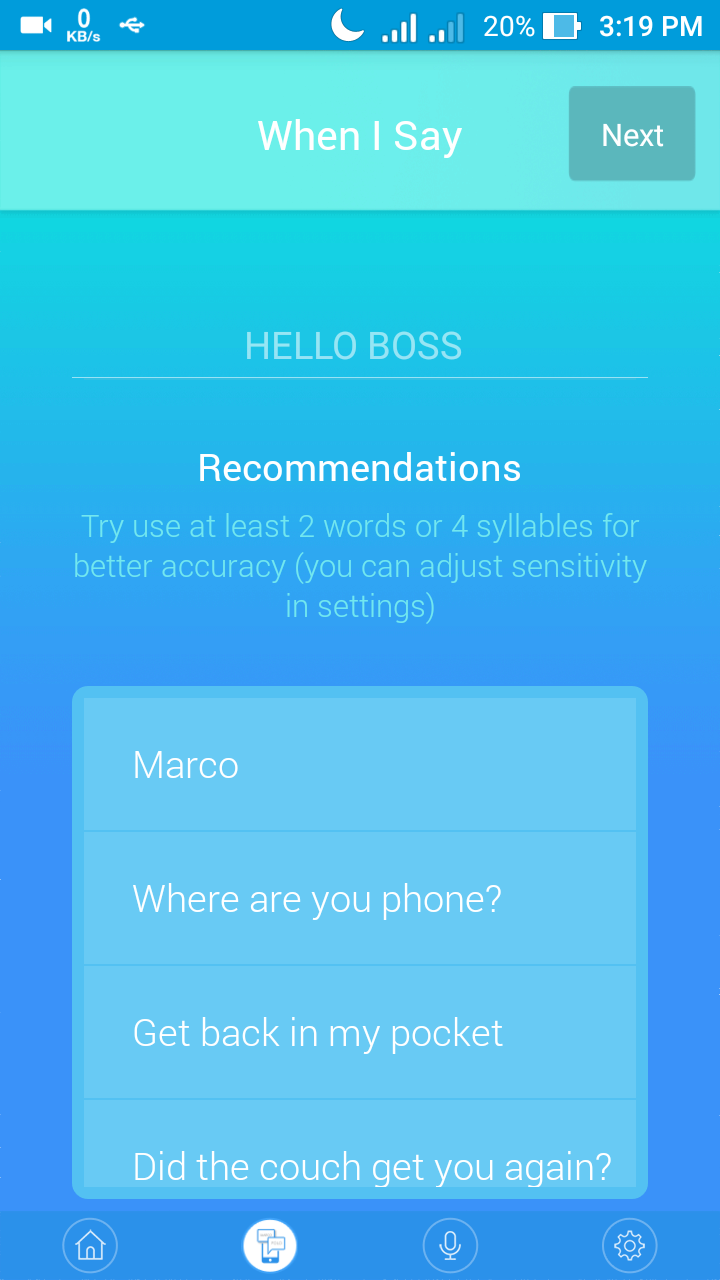720x1280 pixels.
Task: Switch to the microphone tab
Action: click(450, 1246)
